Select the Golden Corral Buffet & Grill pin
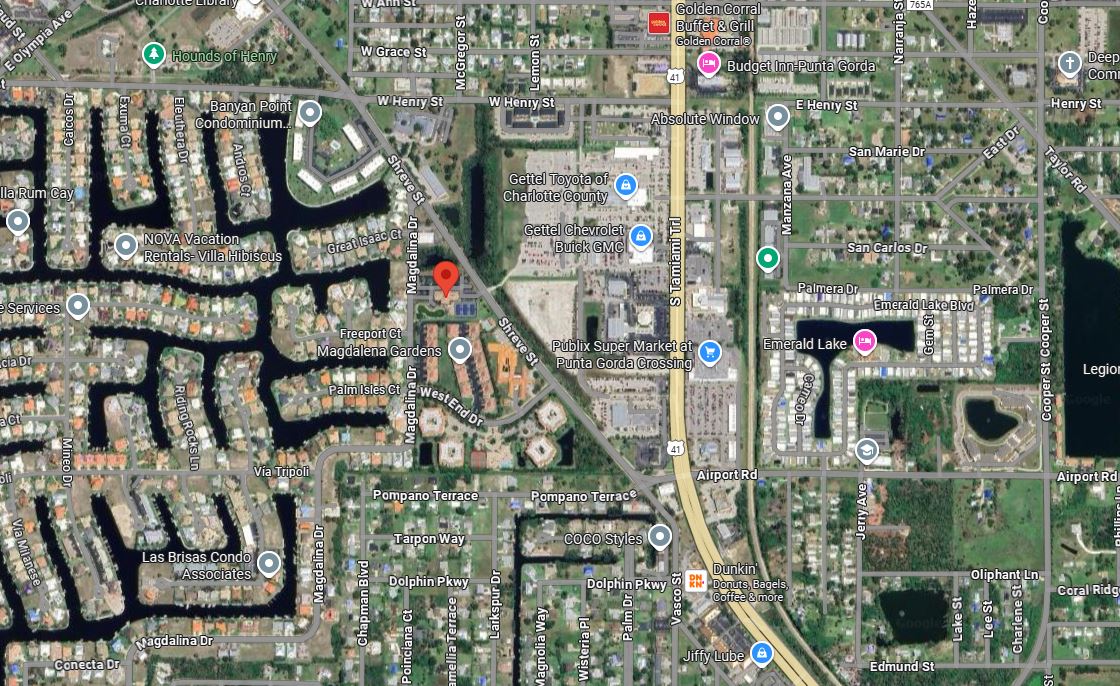 [657, 22]
